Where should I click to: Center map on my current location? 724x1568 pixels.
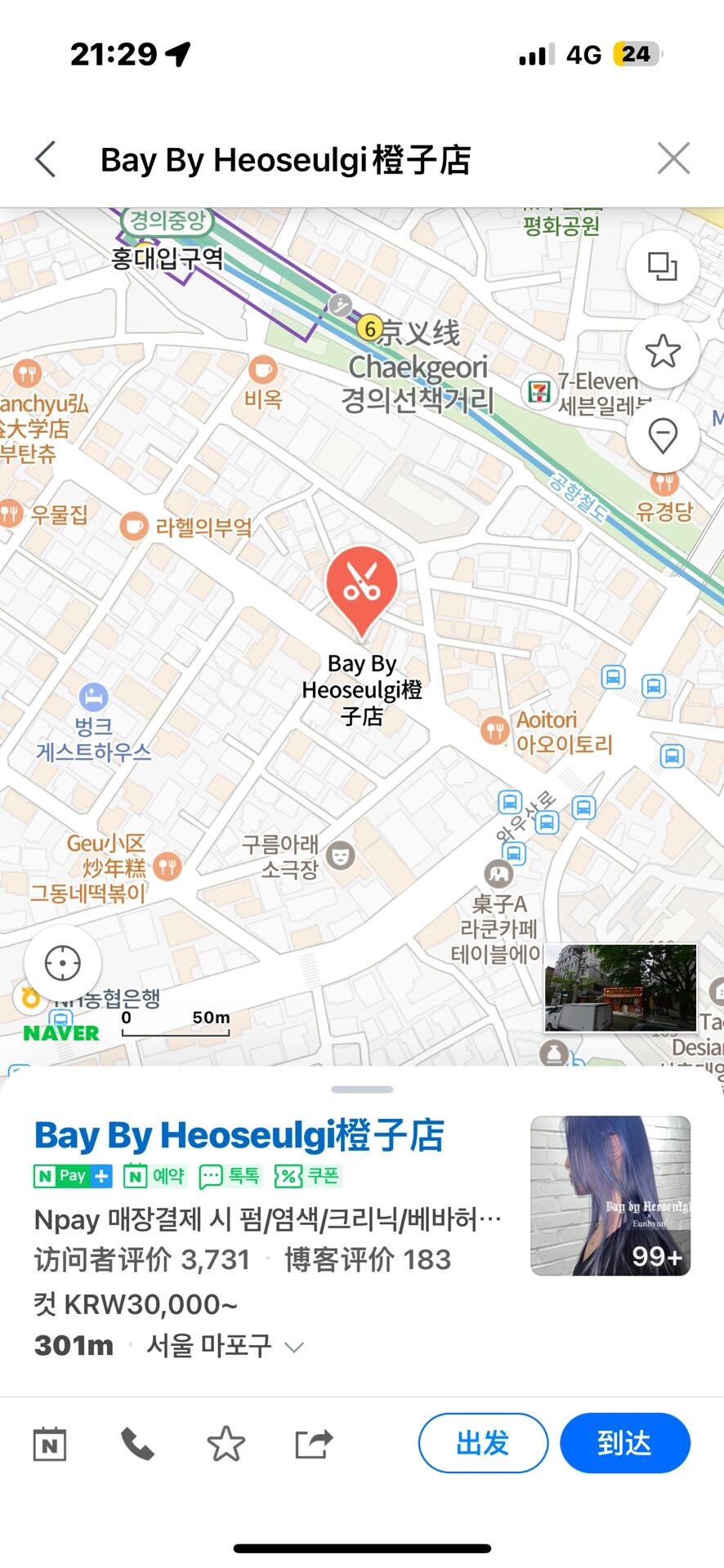(63, 964)
